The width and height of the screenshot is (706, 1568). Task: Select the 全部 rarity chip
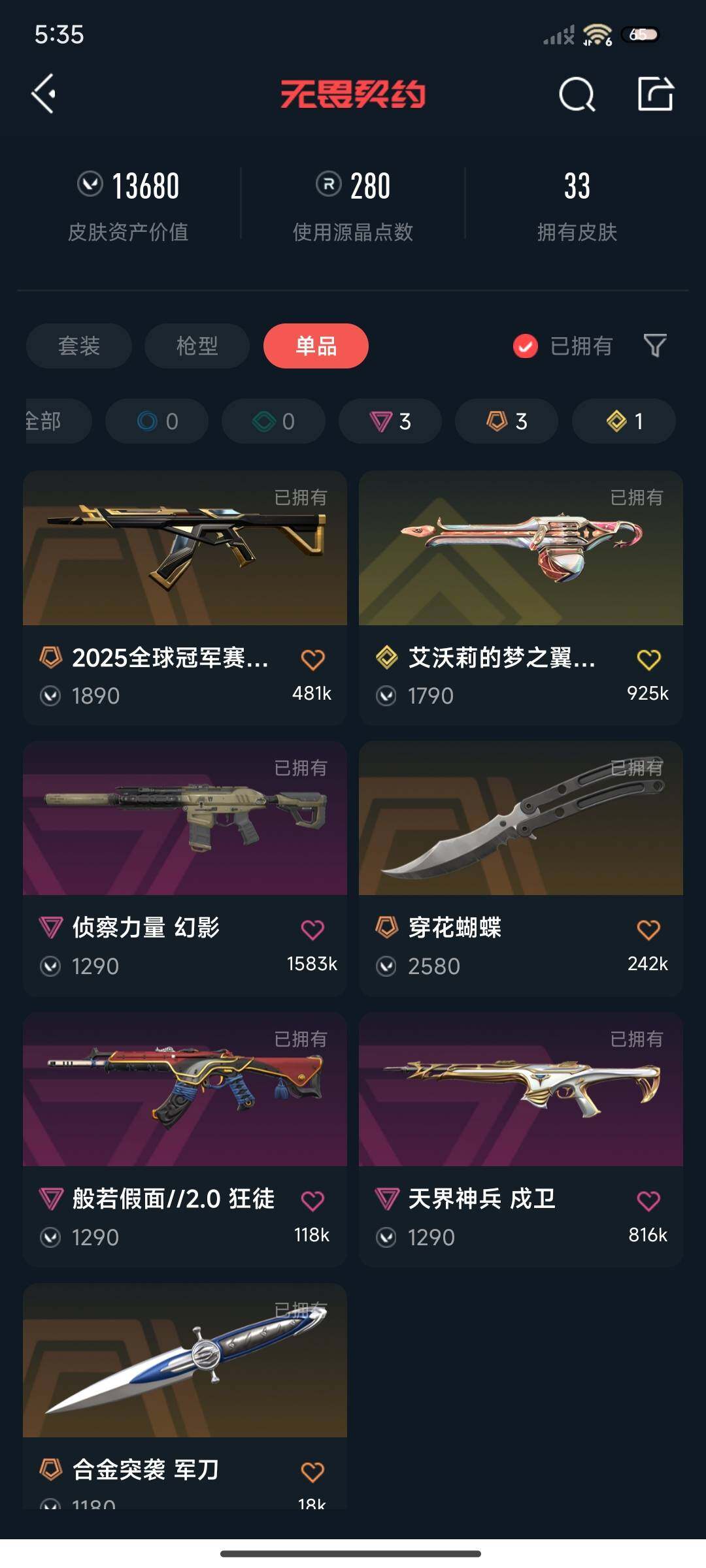(x=58, y=421)
